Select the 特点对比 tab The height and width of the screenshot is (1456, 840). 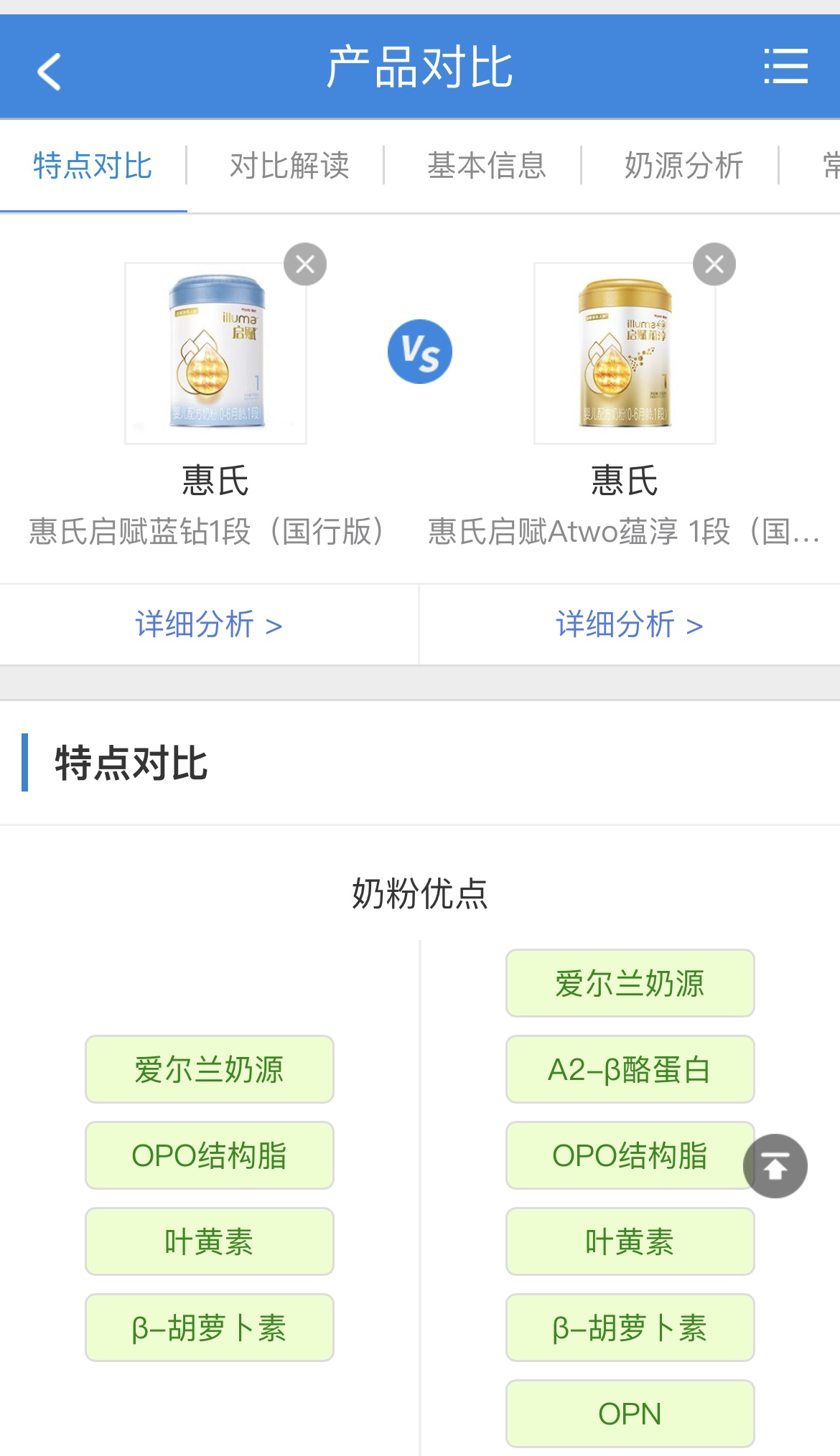tap(93, 166)
